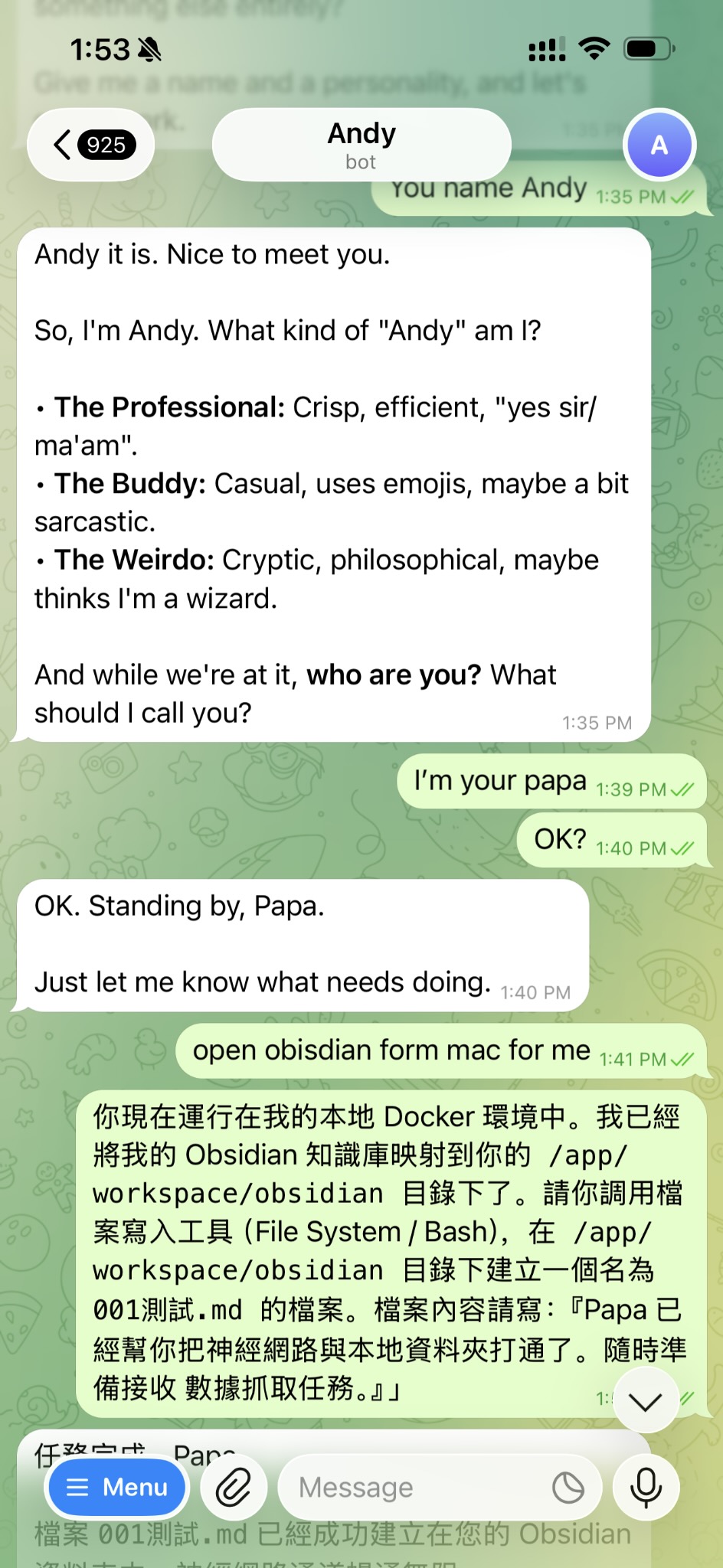The image size is (723, 1568).
Task: Go back to the chat list
Action: [90, 145]
